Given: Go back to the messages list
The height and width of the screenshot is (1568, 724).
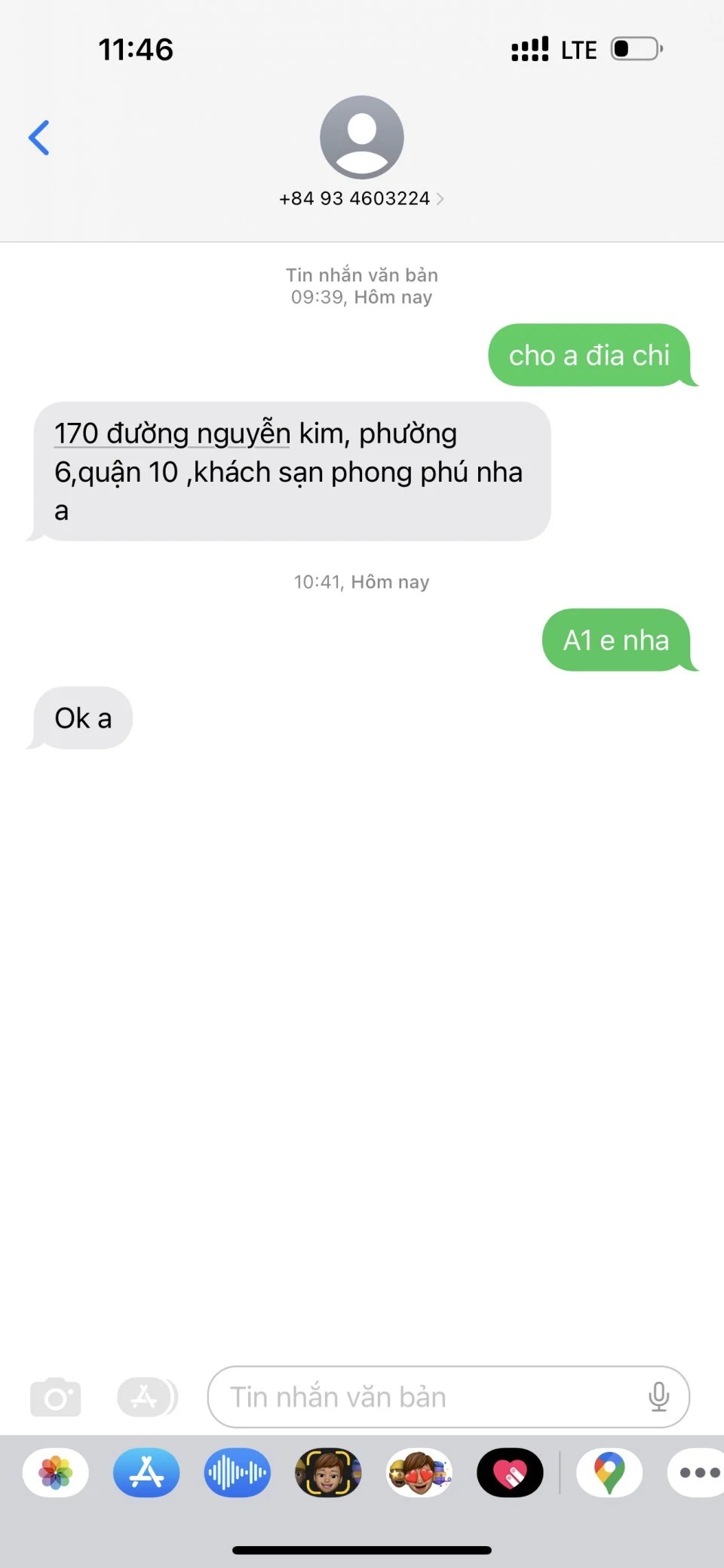Looking at the screenshot, I should [x=39, y=138].
